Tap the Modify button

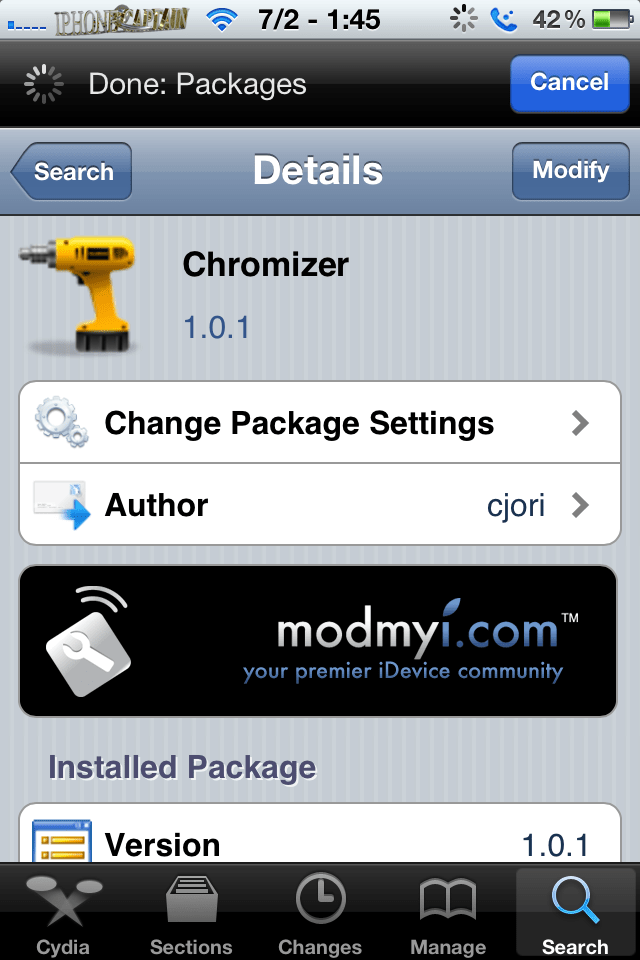coord(570,171)
